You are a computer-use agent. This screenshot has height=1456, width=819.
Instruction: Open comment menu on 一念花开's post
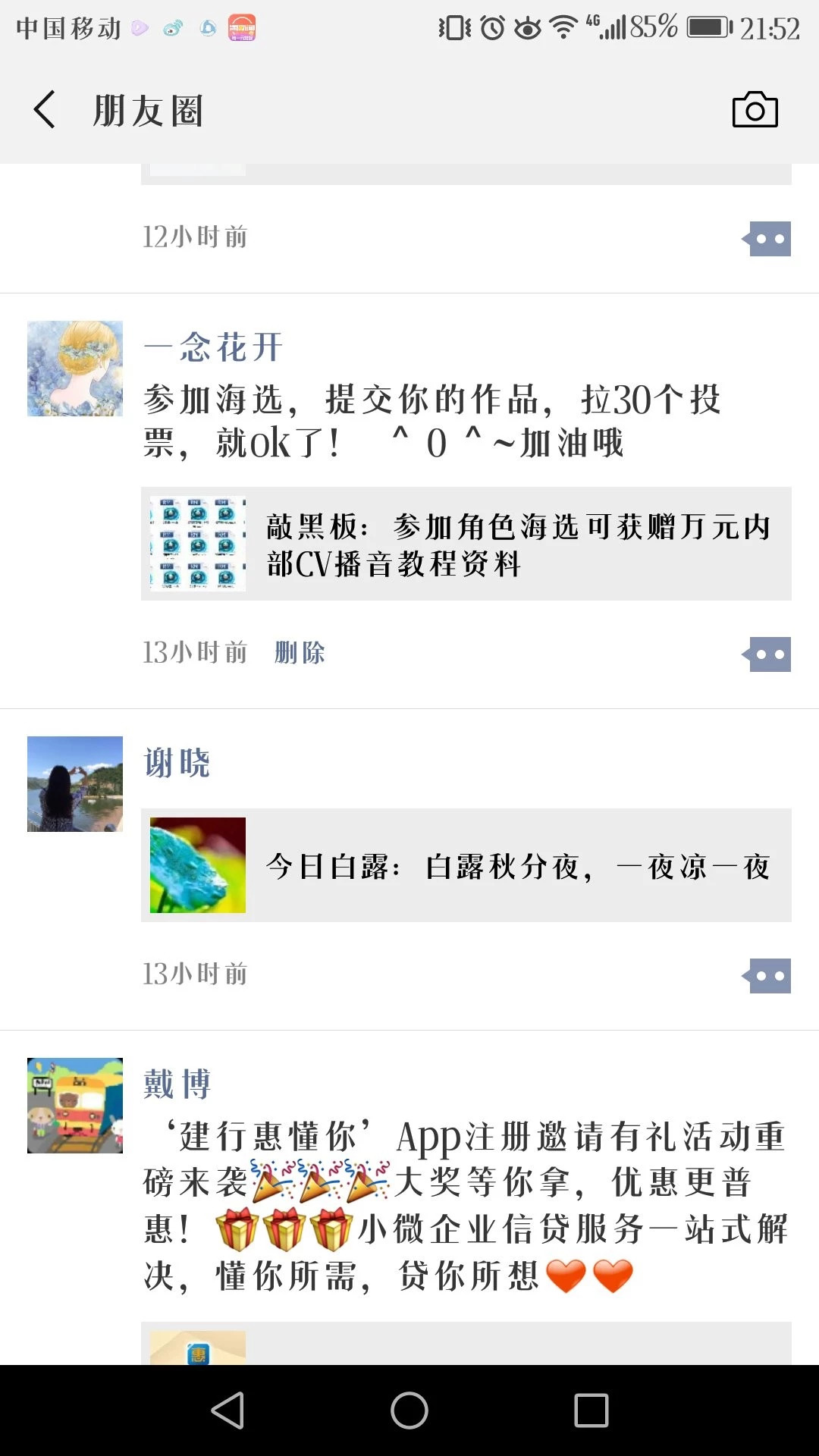pos(767,654)
